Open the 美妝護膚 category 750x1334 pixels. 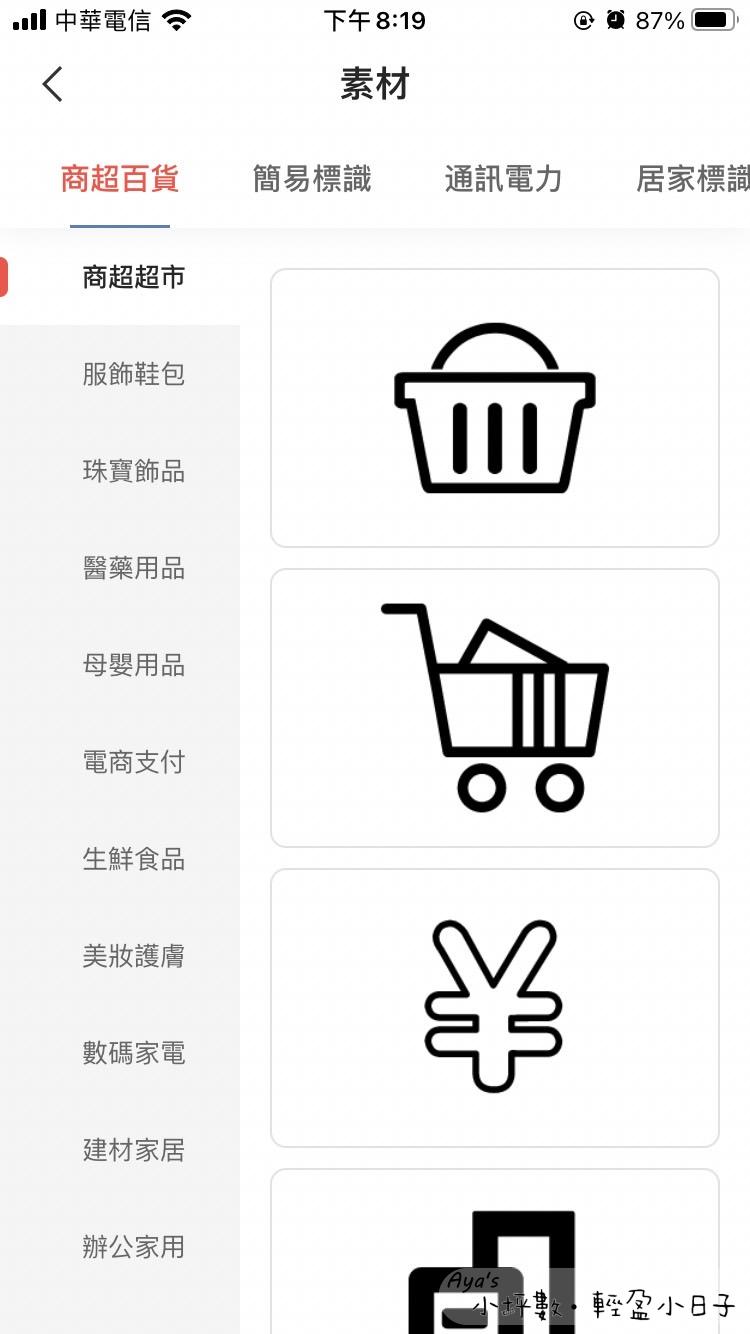pos(133,956)
